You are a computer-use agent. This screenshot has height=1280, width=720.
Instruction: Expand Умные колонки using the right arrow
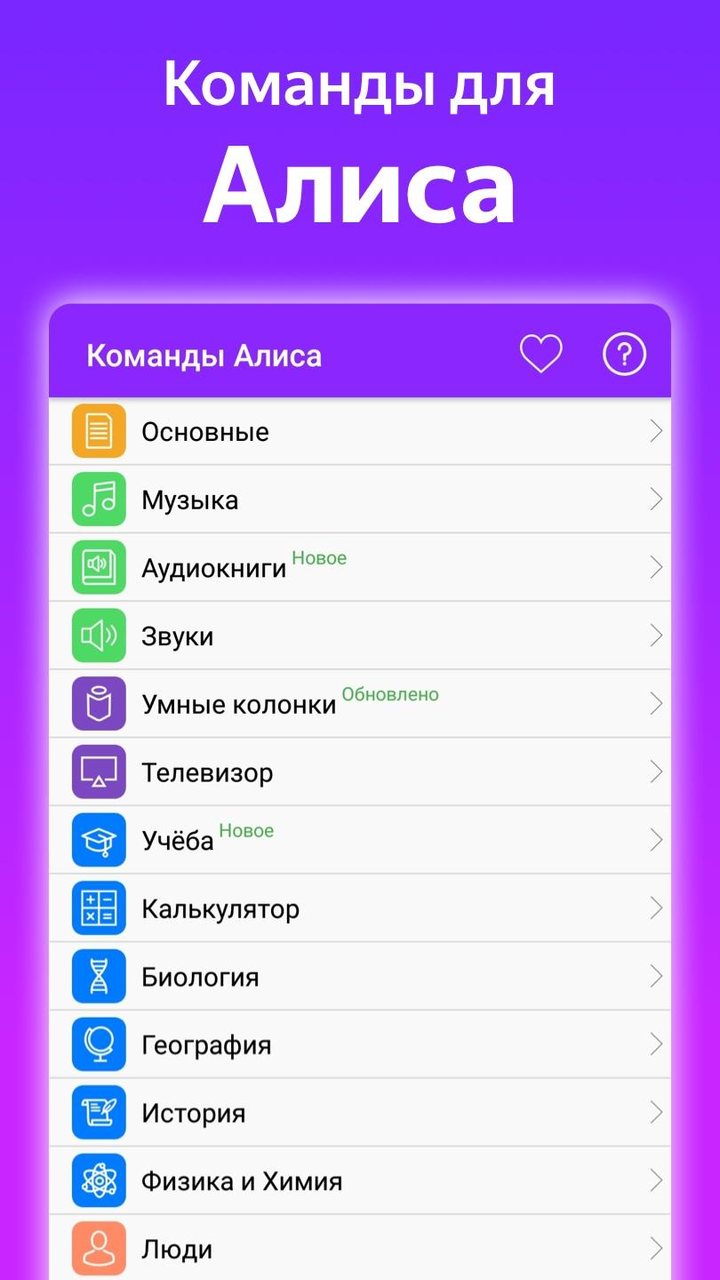click(656, 703)
